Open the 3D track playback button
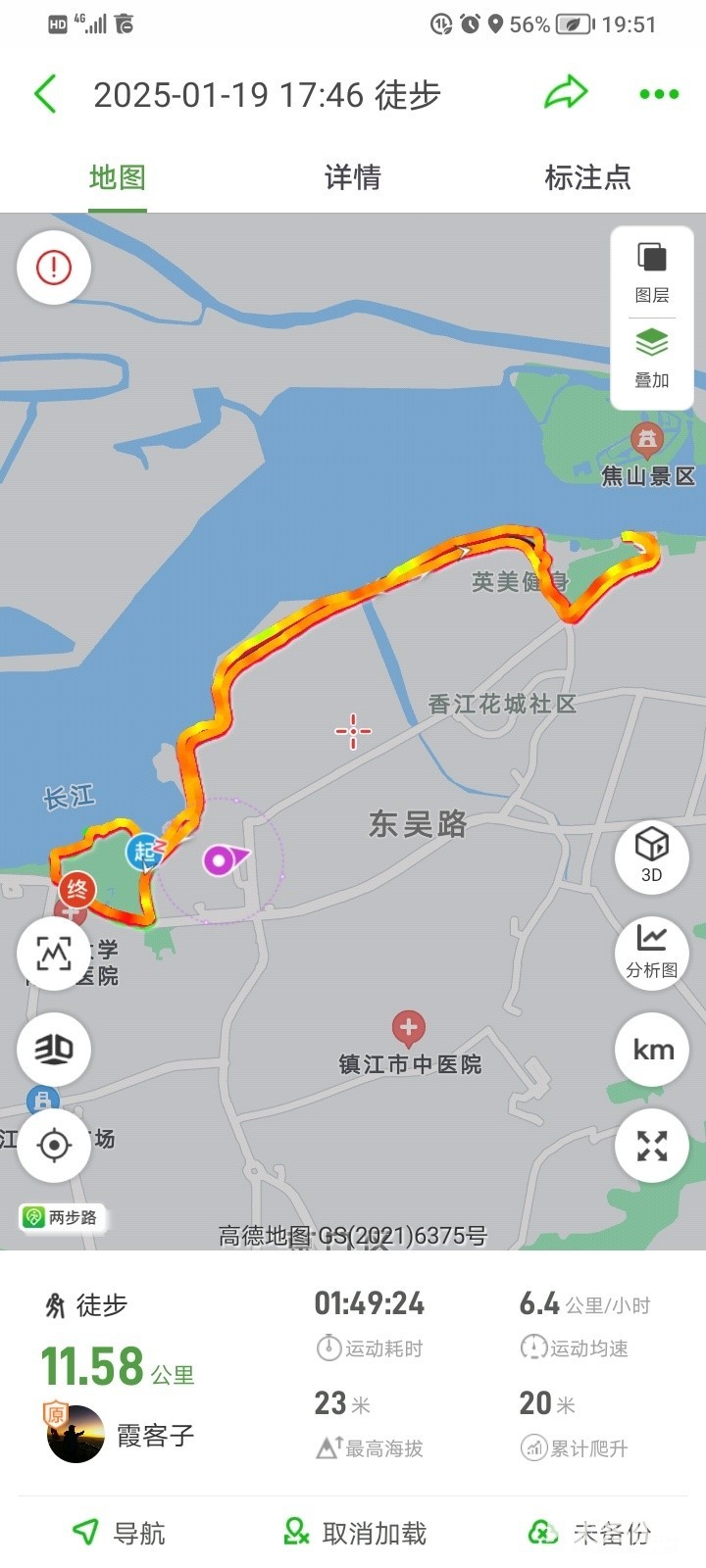 (x=54, y=1050)
